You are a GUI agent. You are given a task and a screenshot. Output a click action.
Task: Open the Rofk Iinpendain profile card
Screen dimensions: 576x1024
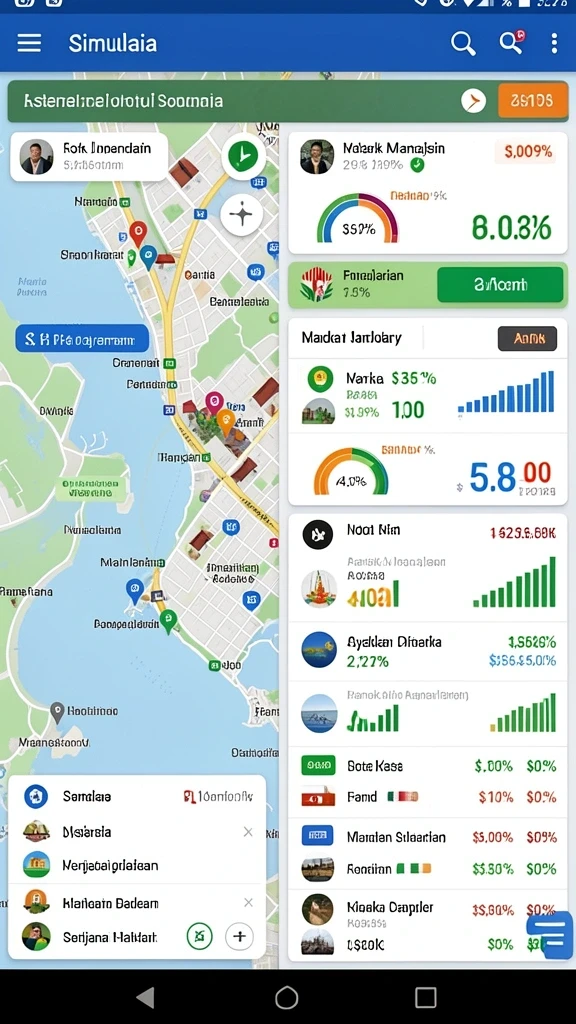89,157
